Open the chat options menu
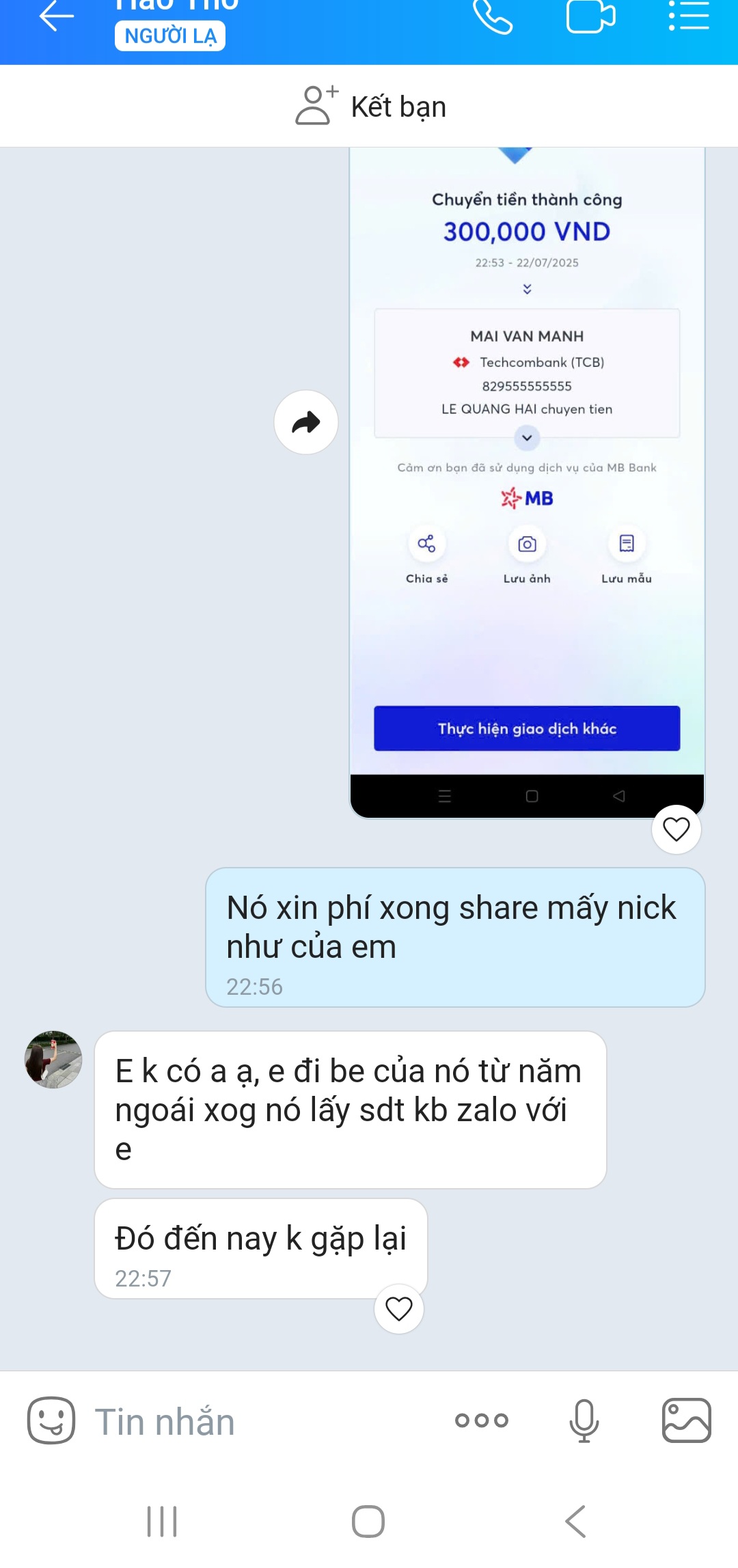The height and width of the screenshot is (1568, 738). click(689, 16)
